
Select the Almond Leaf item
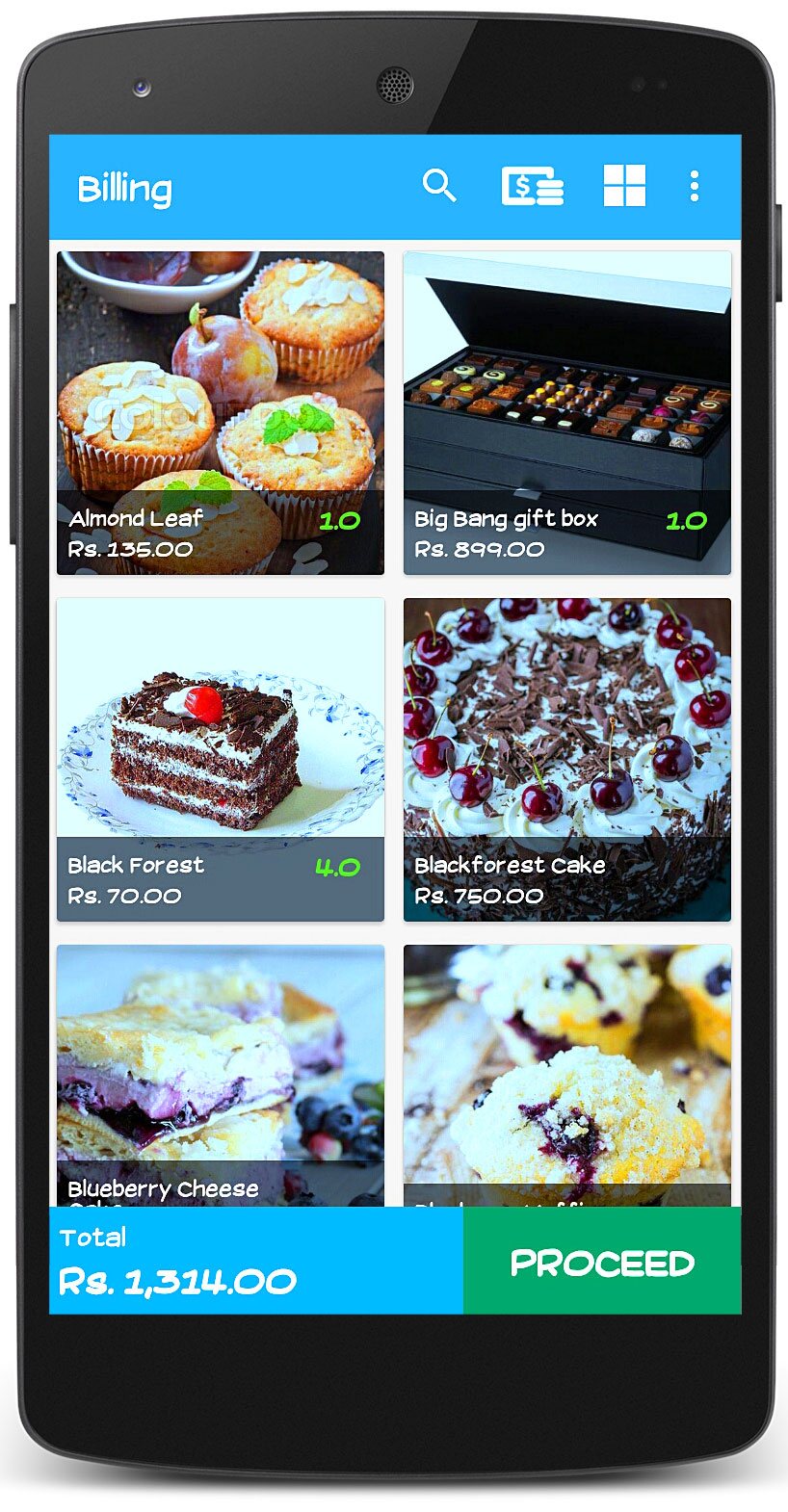[x=221, y=413]
